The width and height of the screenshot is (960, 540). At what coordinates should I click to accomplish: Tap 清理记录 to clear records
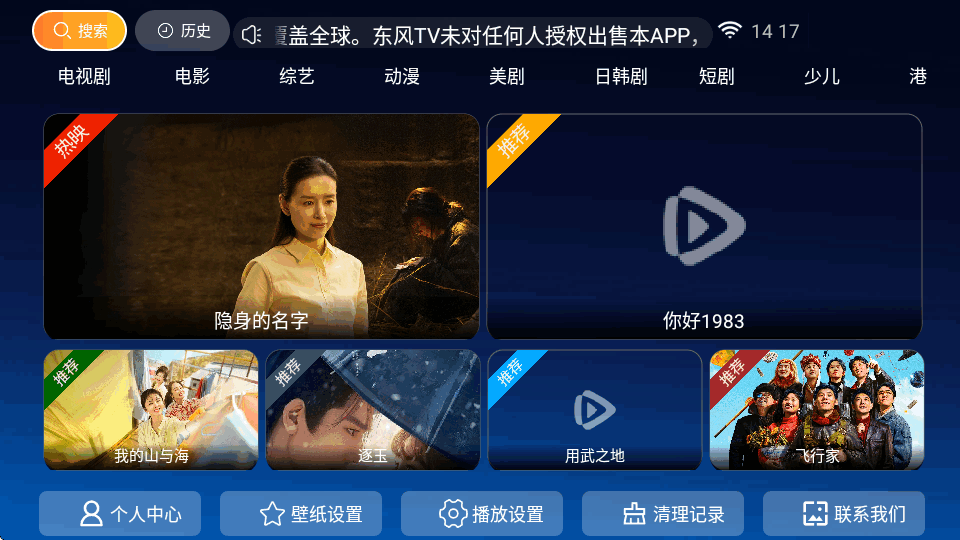(x=663, y=514)
